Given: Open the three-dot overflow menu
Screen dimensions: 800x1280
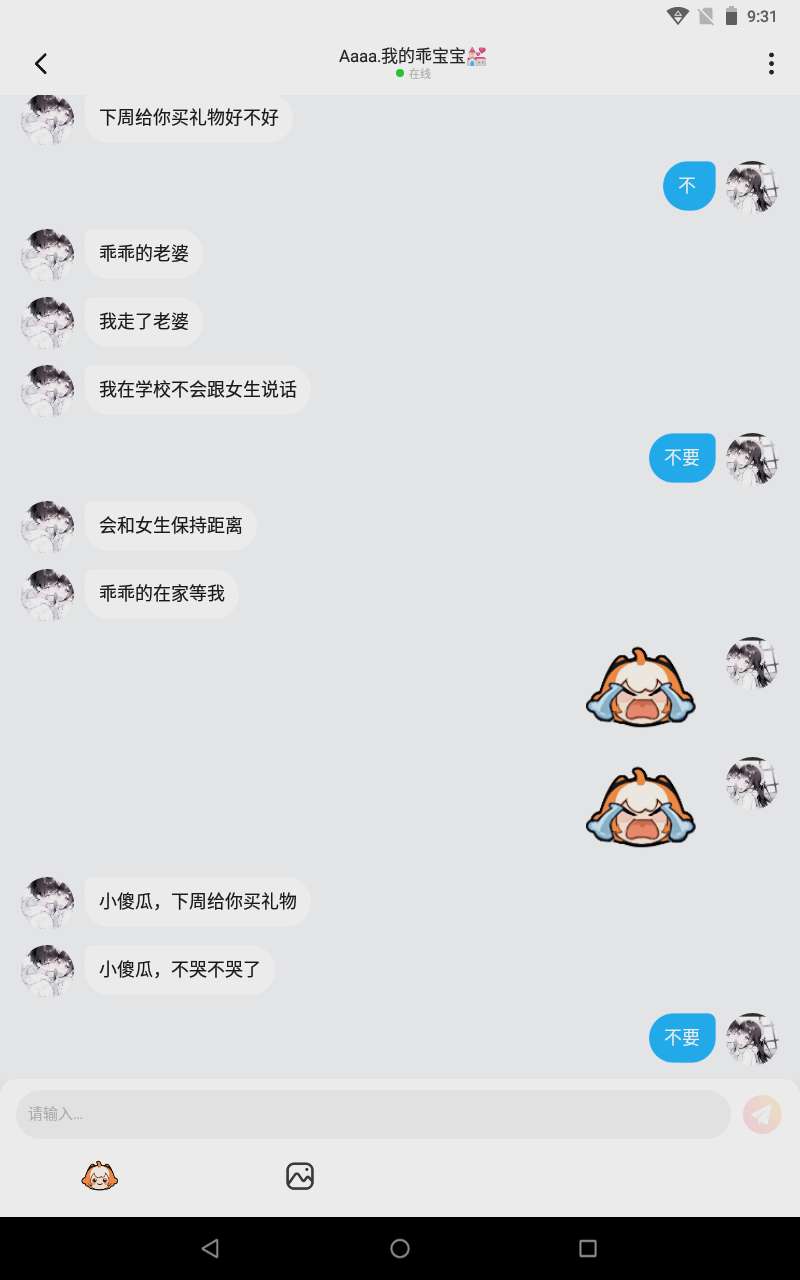Looking at the screenshot, I should 771,64.
